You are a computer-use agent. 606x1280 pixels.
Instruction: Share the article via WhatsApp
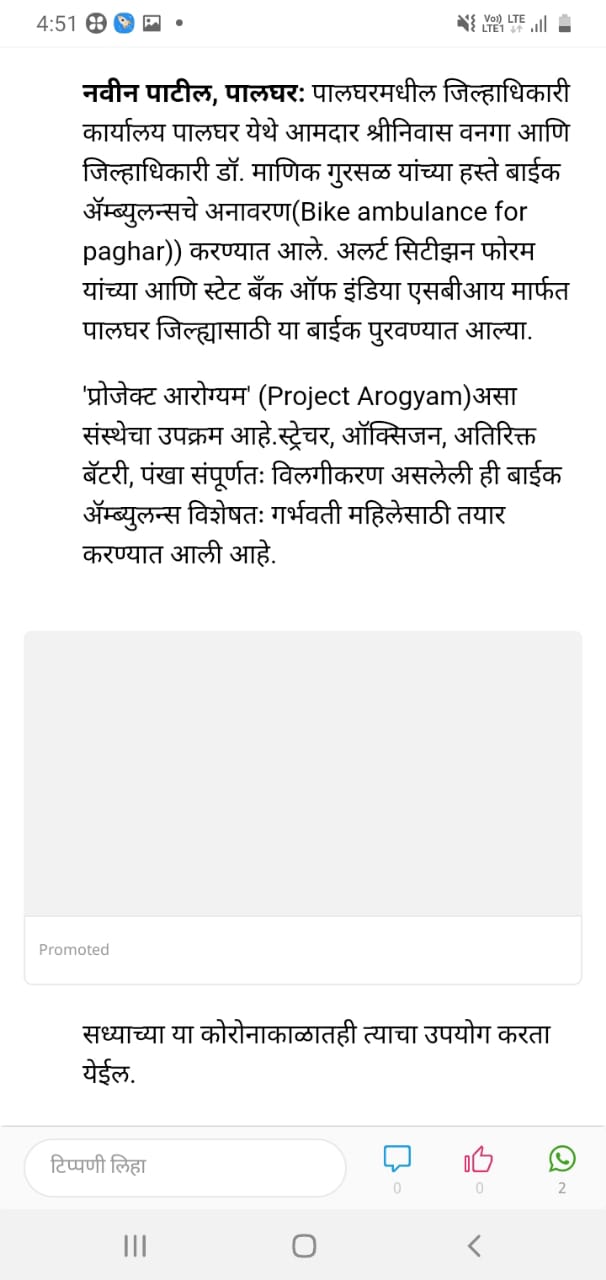[x=562, y=1159]
